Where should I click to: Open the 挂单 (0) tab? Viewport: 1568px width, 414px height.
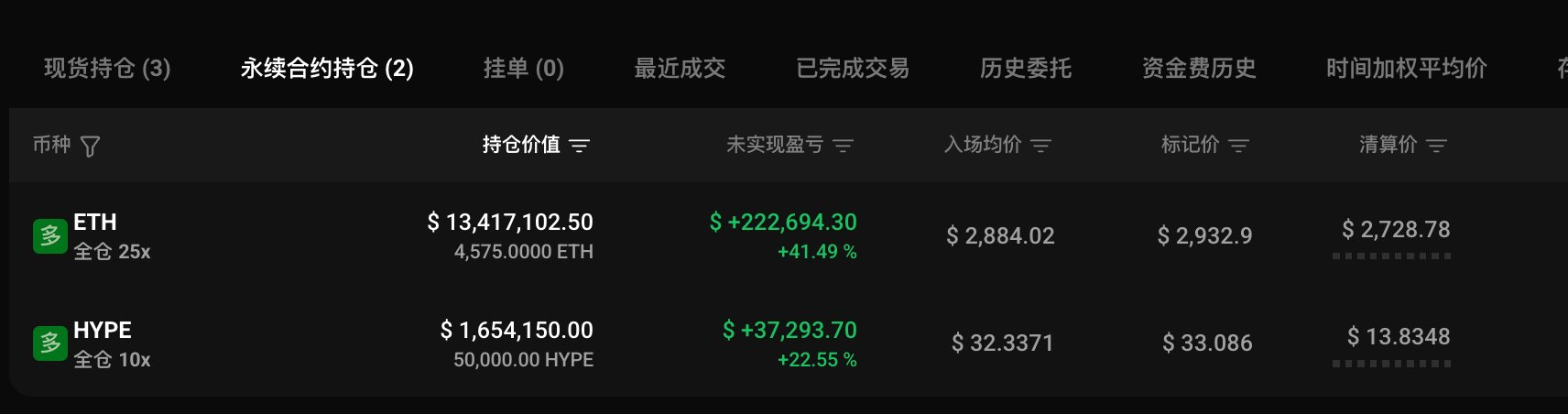tap(523, 68)
